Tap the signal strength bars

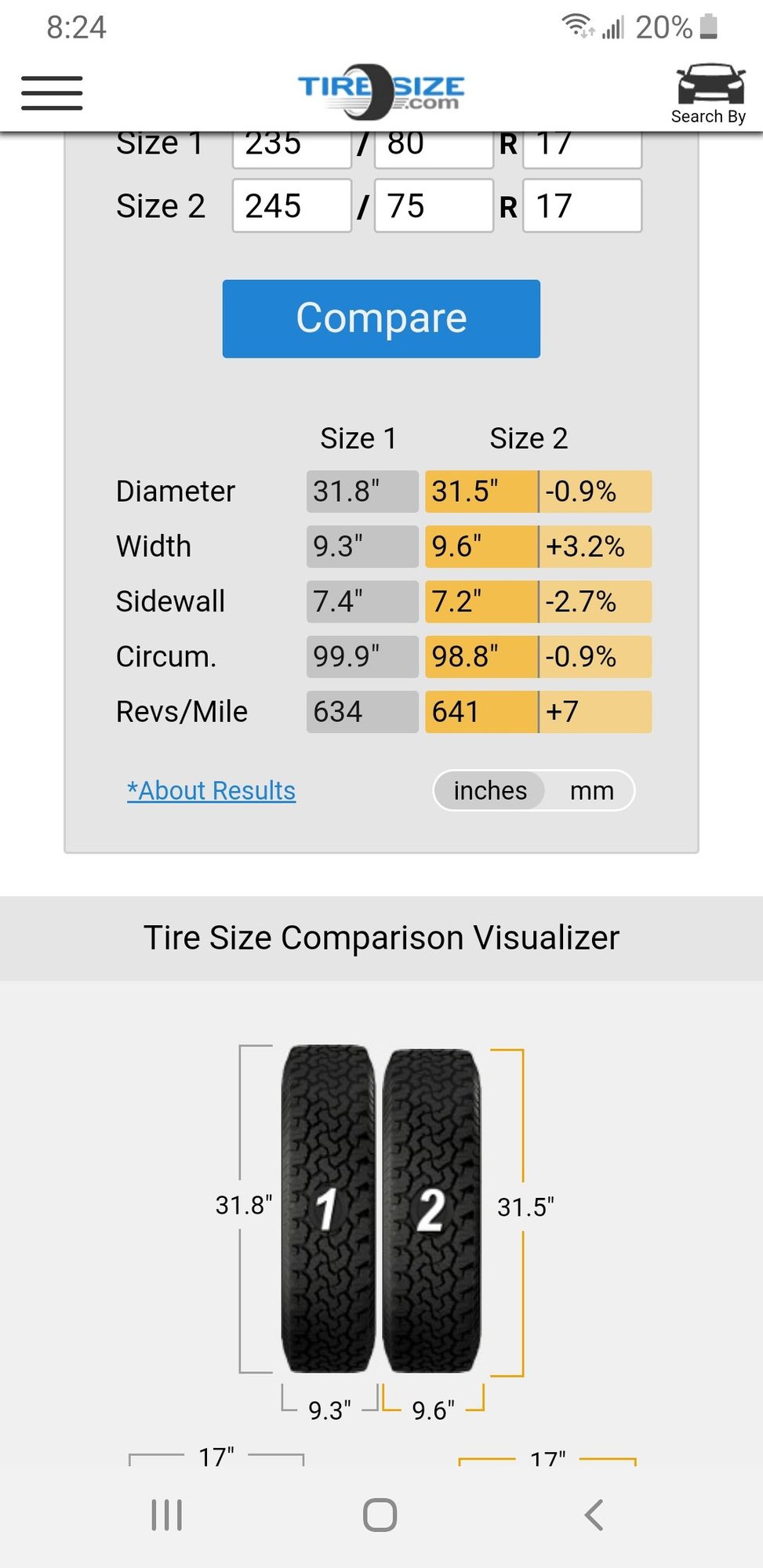(x=610, y=26)
